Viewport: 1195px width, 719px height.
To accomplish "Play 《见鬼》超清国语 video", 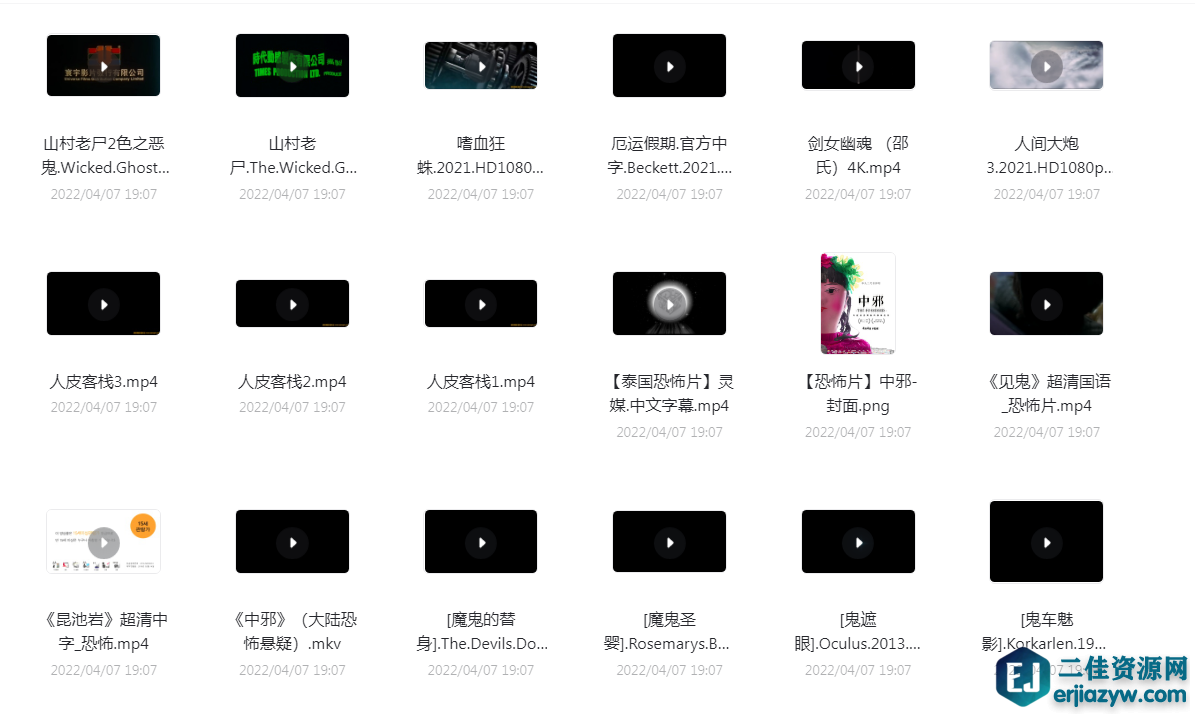I will pos(1046,303).
